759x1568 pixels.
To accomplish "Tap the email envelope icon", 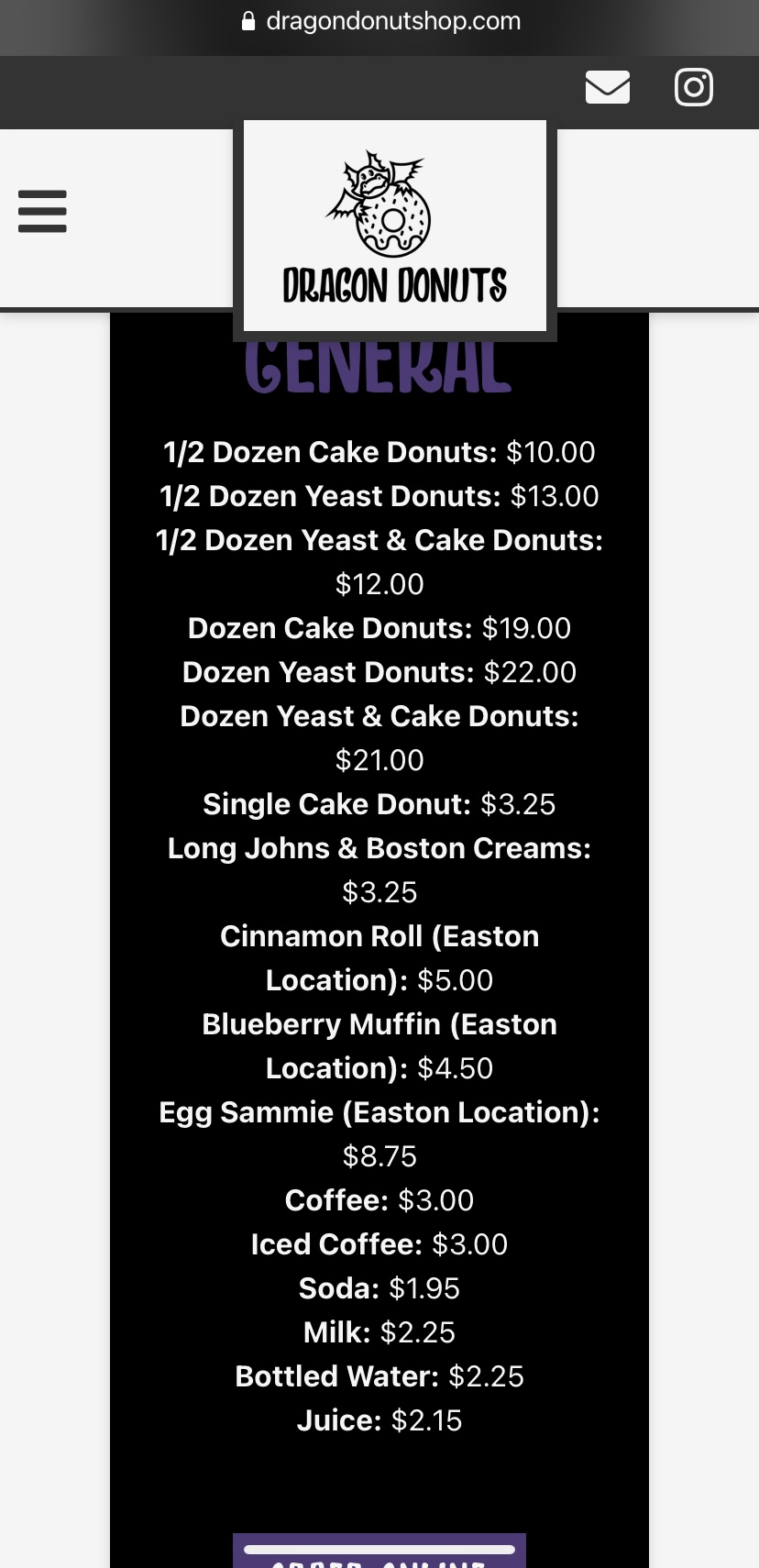I will click(607, 87).
